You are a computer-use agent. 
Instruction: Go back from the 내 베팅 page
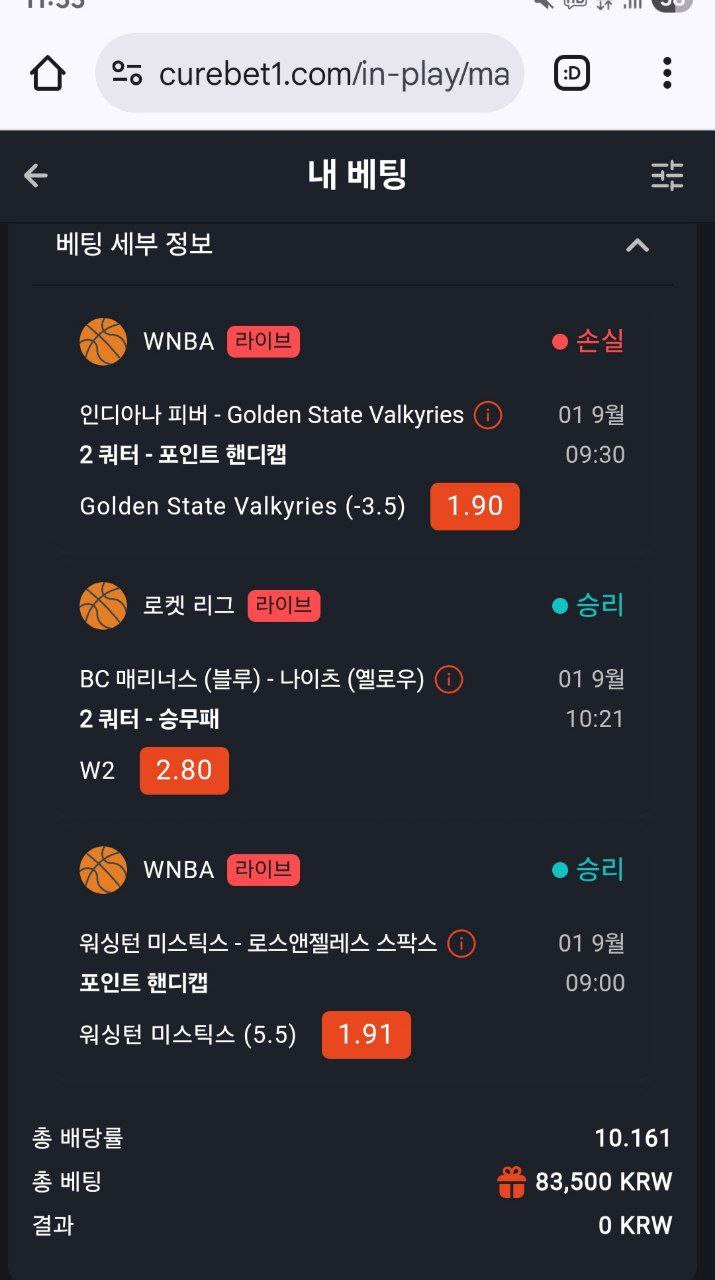(x=36, y=176)
